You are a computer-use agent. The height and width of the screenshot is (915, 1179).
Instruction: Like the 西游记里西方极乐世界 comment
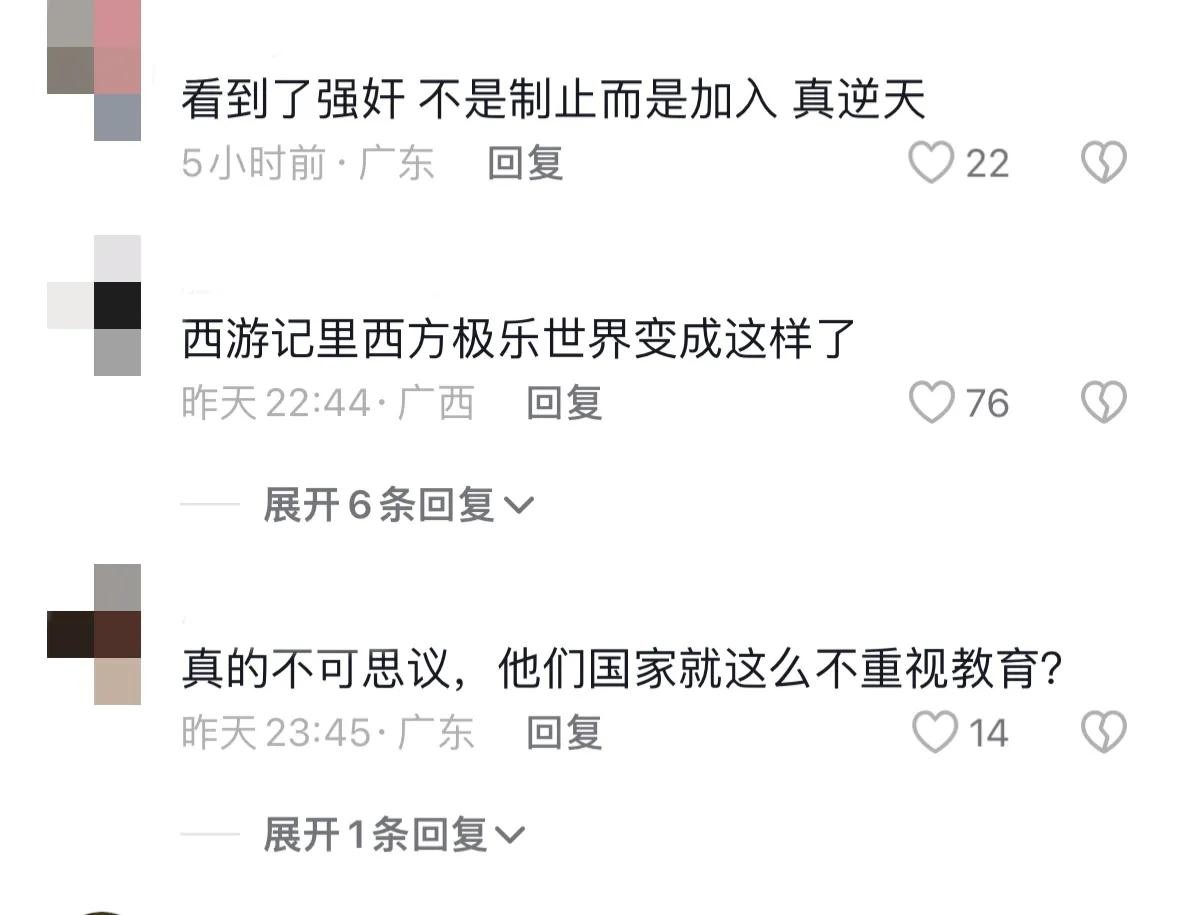[x=932, y=403]
